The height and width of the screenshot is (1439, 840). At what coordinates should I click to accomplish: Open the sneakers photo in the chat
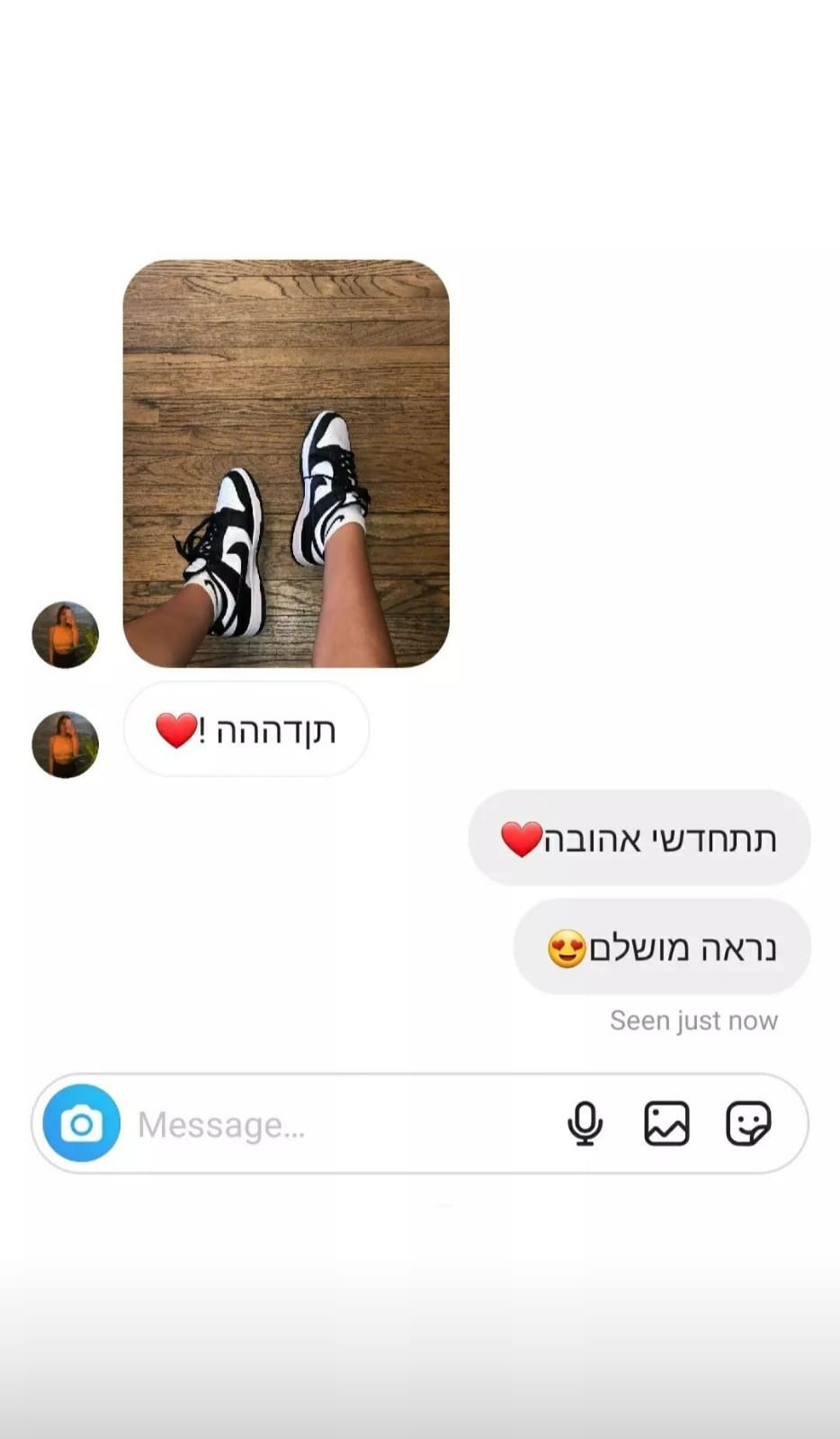coord(286,463)
